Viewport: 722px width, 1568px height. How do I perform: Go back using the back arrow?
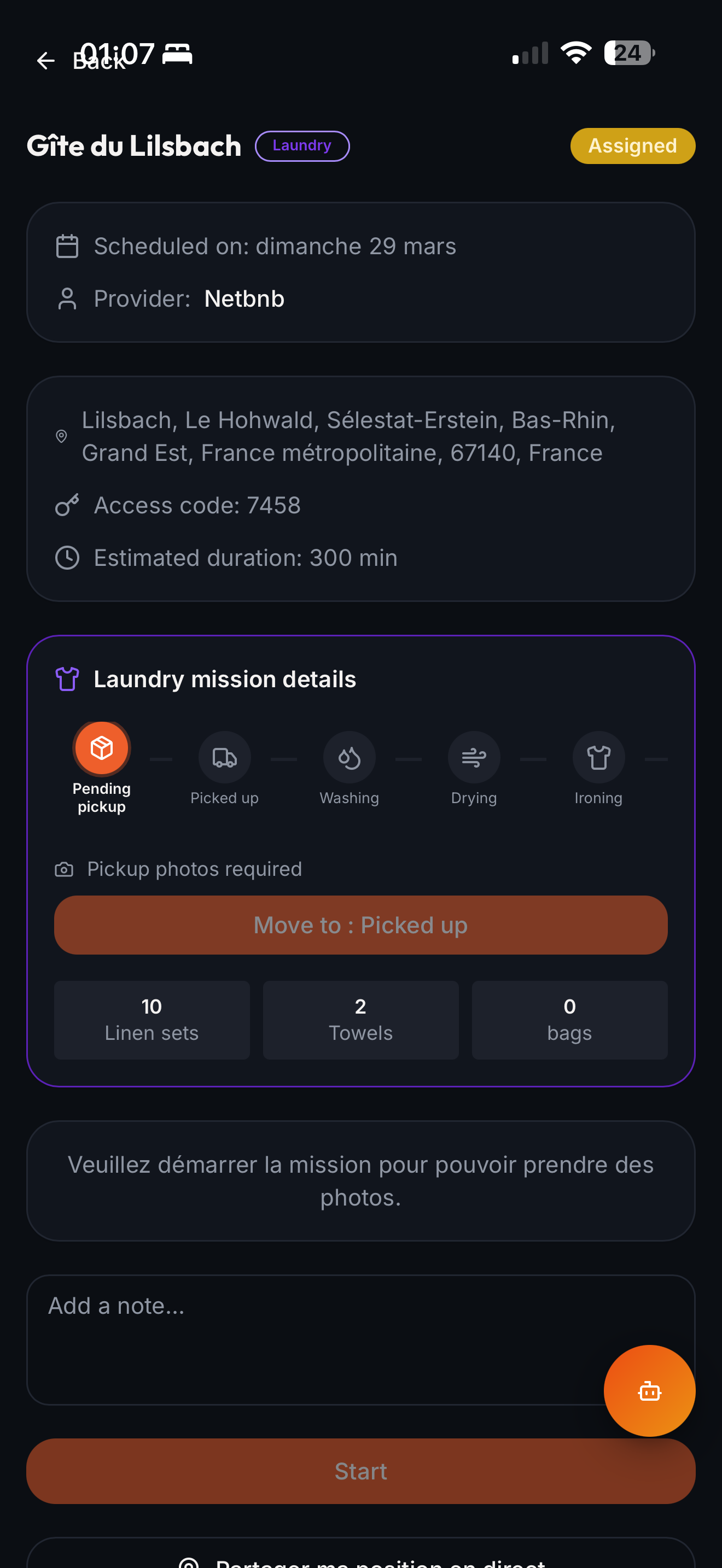[45, 61]
